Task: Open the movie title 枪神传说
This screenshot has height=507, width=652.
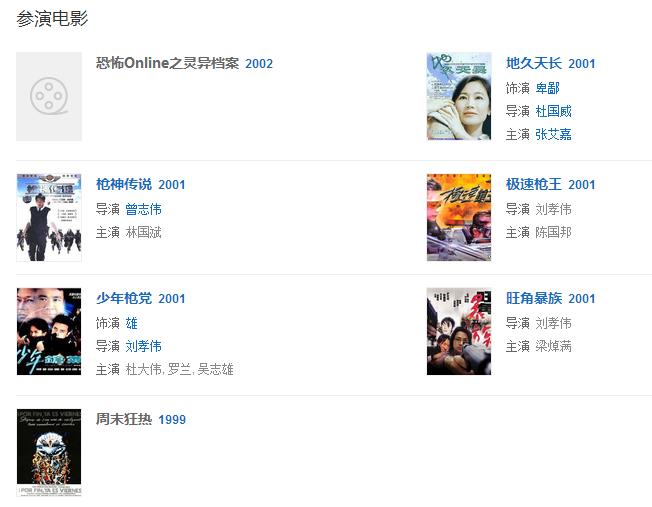Action: [123, 184]
